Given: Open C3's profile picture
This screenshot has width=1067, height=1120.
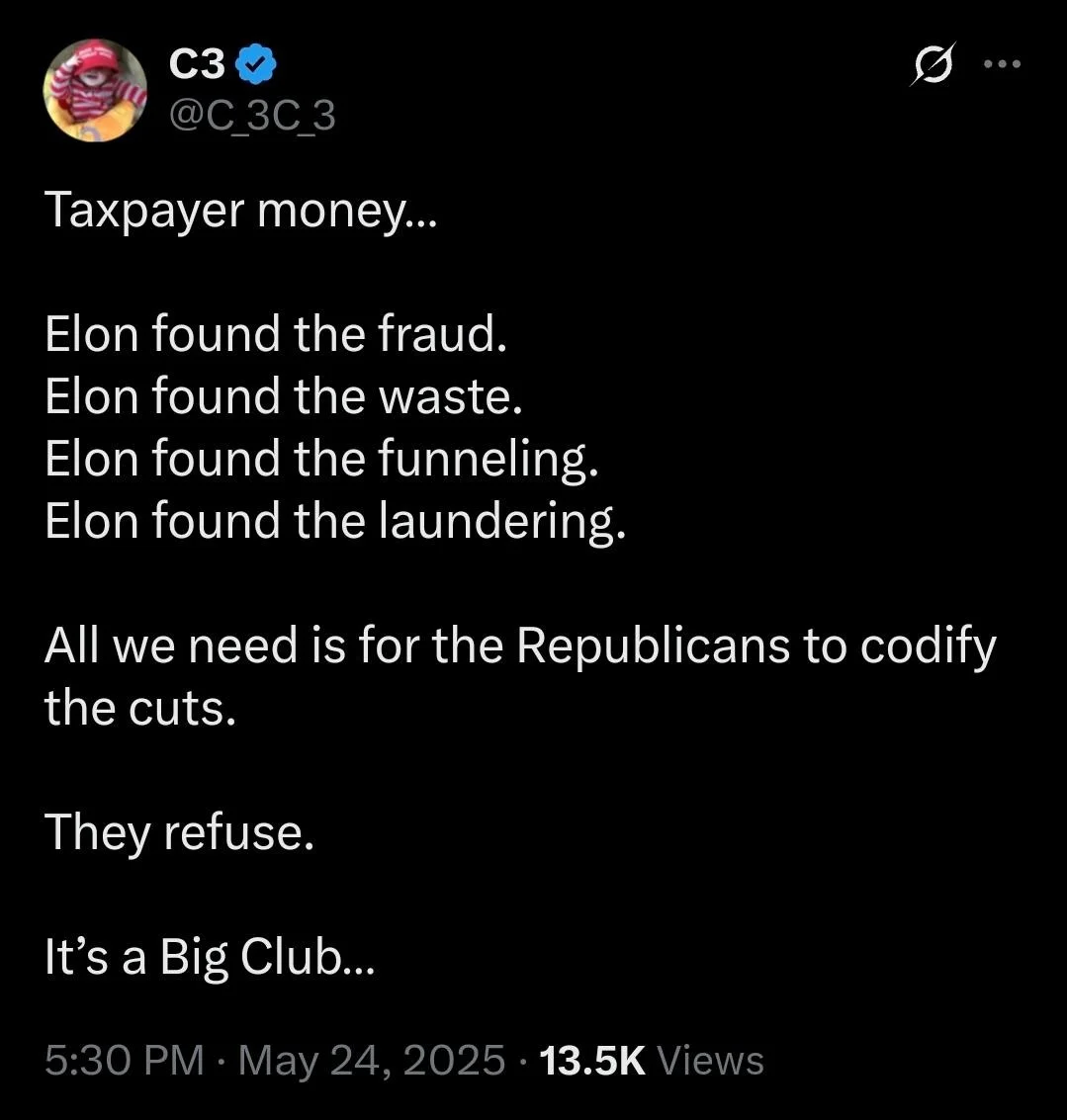Looking at the screenshot, I should click(x=95, y=91).
